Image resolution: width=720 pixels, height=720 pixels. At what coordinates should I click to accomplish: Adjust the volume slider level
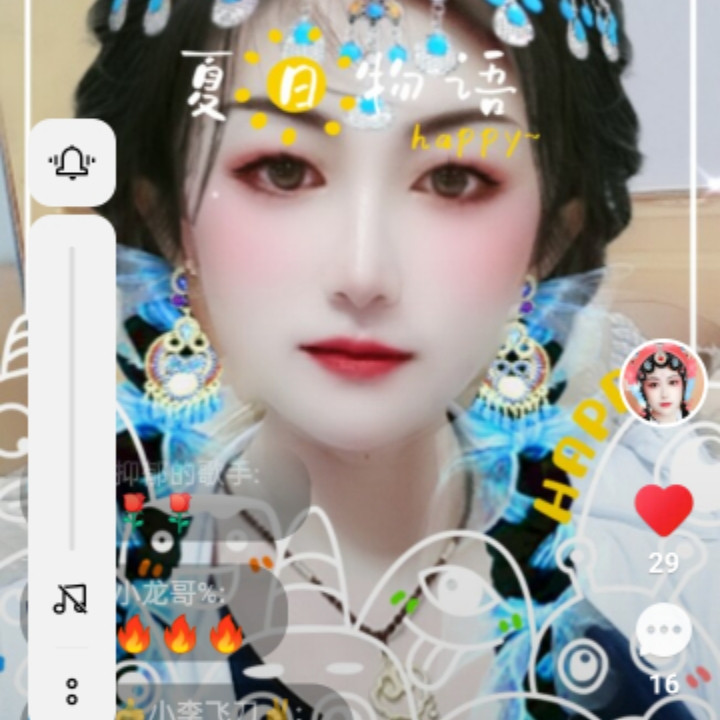pyautogui.click(x=72, y=400)
